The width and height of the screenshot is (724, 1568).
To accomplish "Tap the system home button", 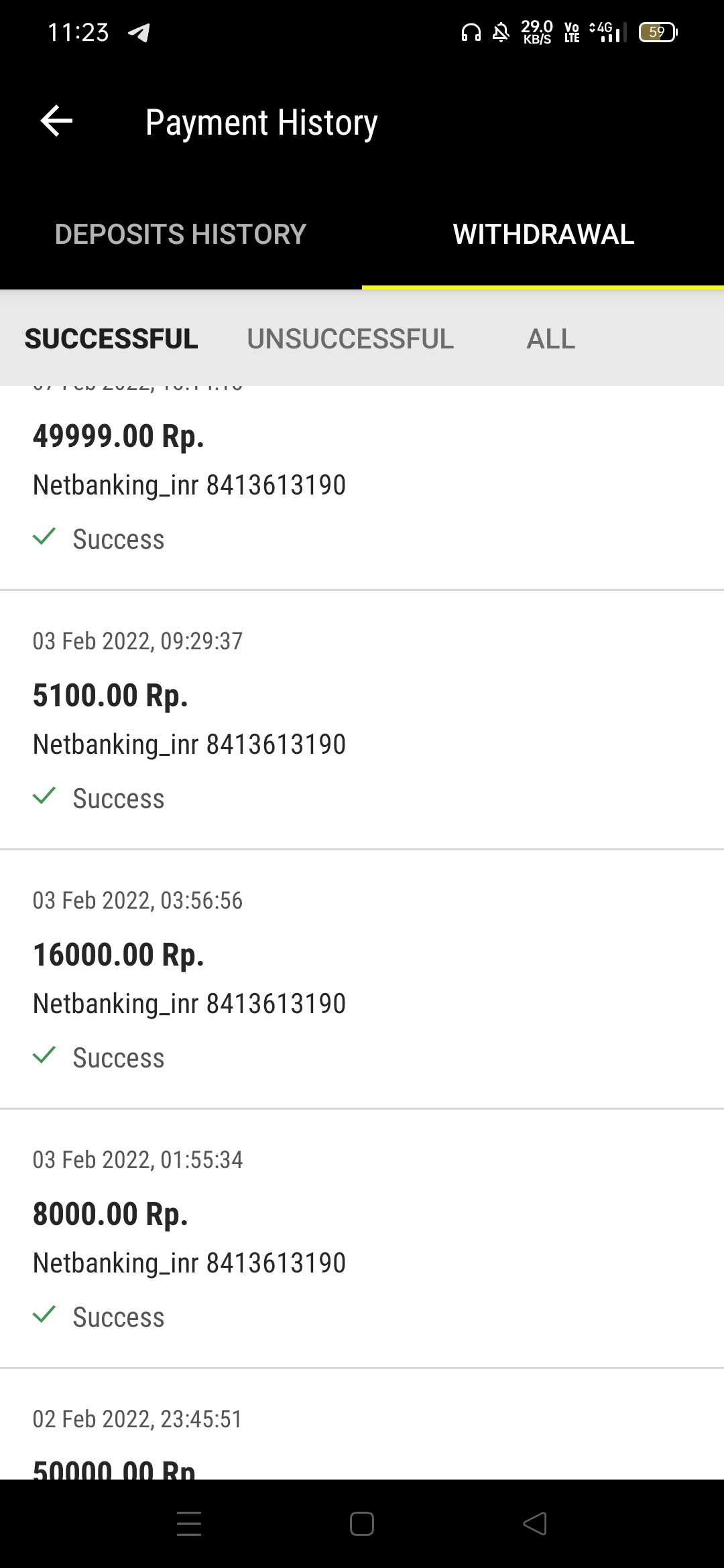I will pos(362,1524).
